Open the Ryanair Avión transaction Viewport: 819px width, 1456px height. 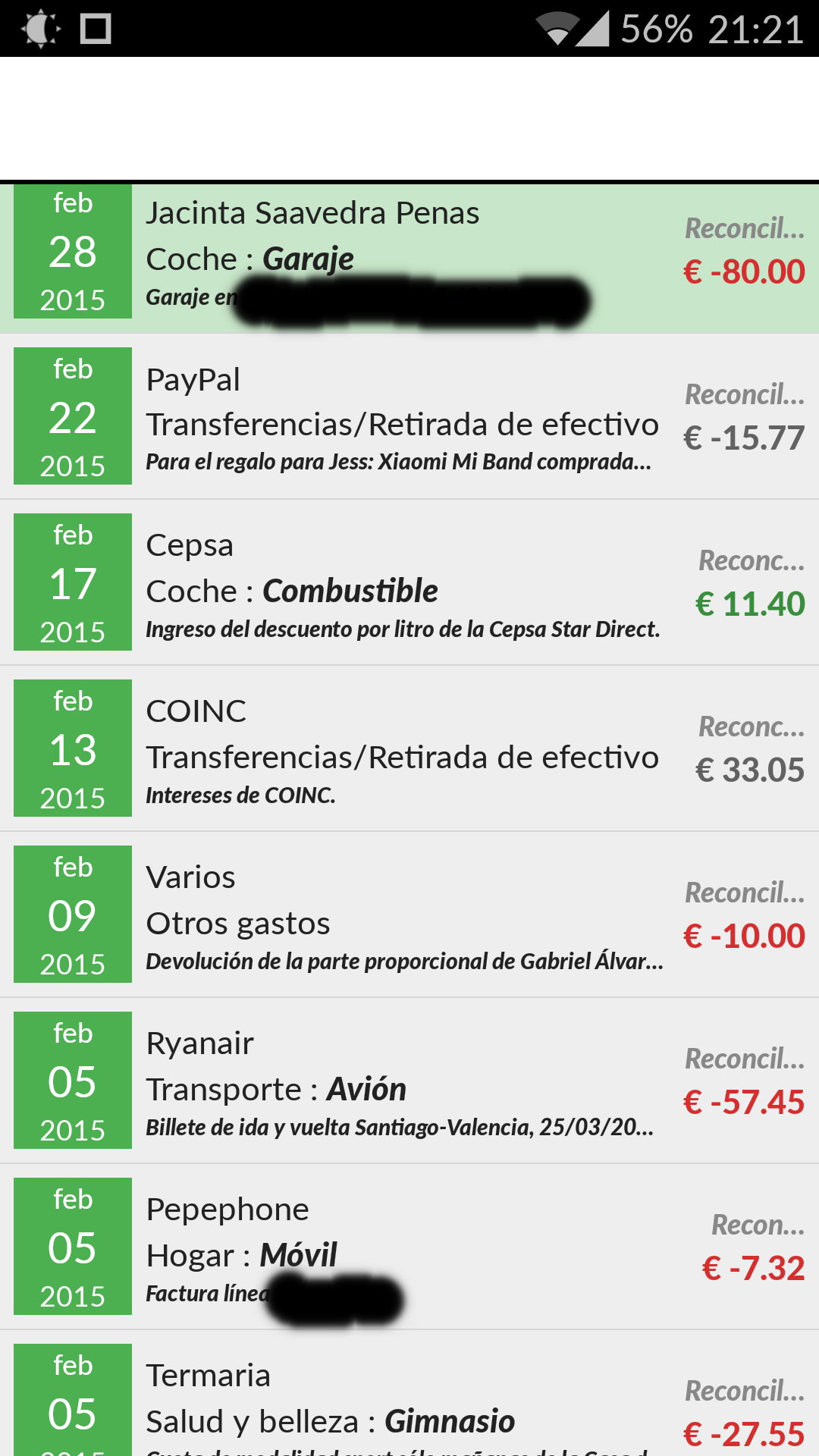[409, 1081]
